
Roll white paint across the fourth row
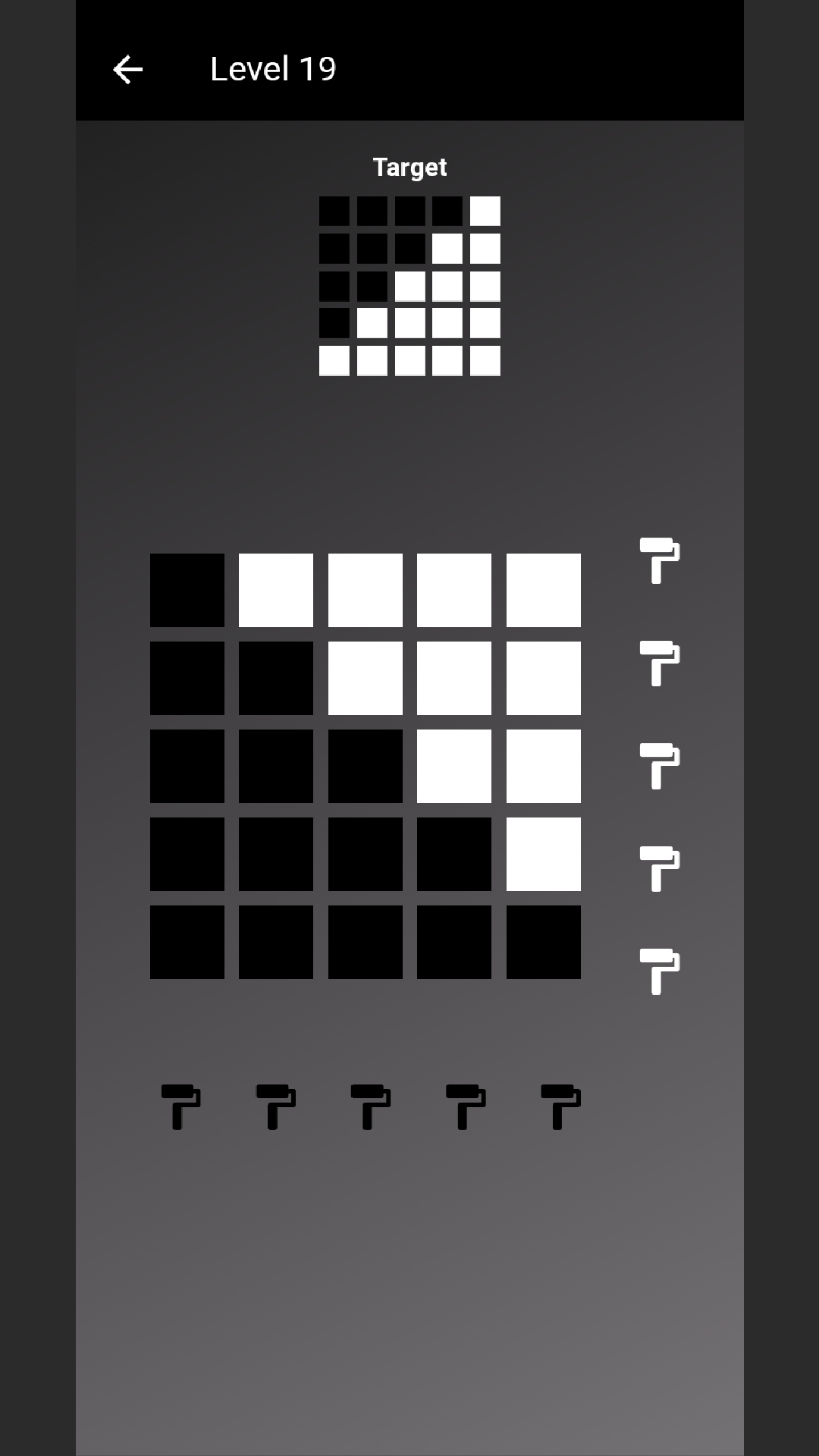[x=659, y=869]
